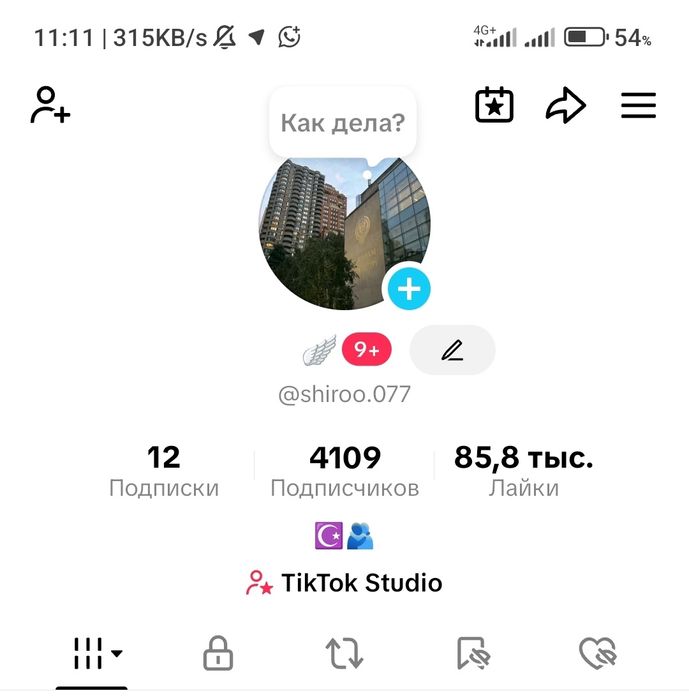
Task: Open the add friends icon
Action: click(x=50, y=105)
